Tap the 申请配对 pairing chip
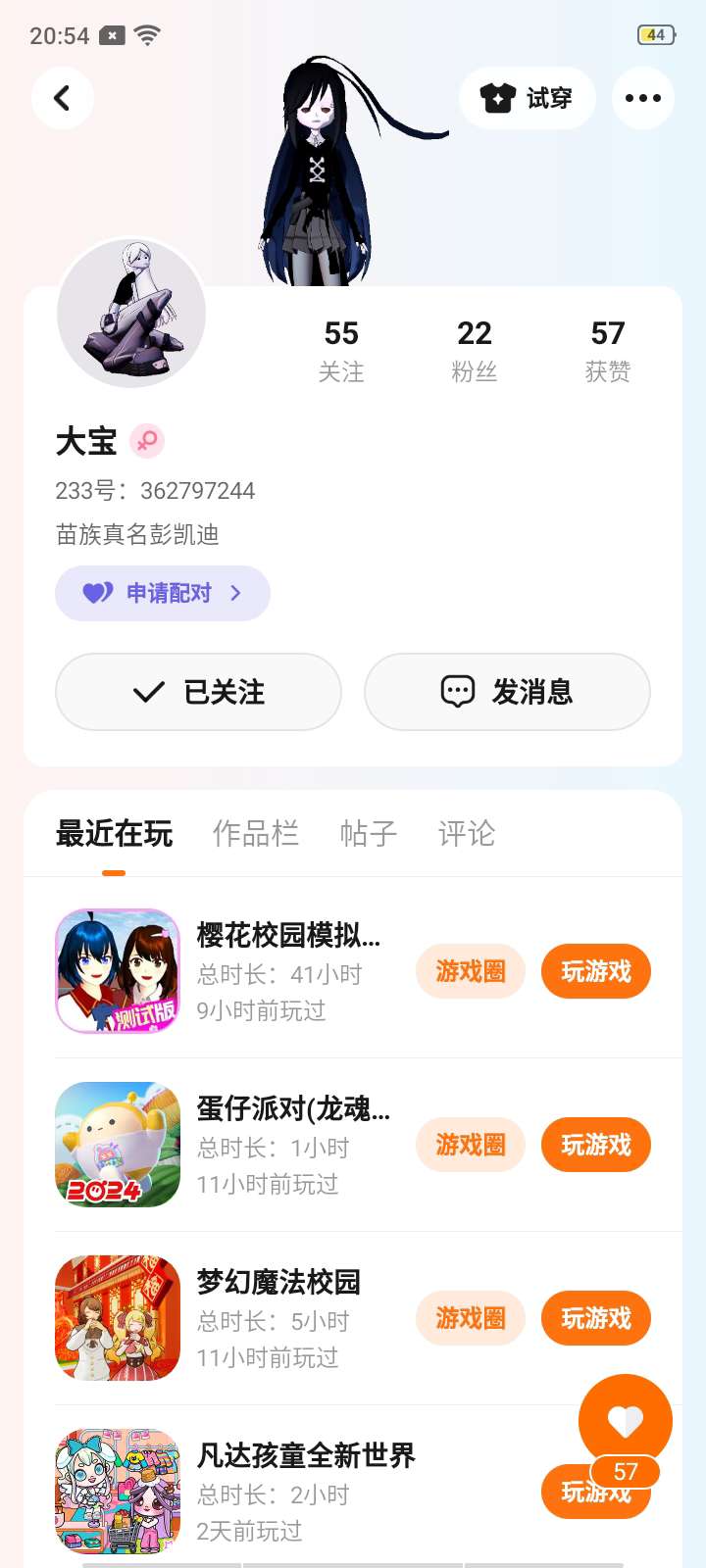 click(x=163, y=593)
